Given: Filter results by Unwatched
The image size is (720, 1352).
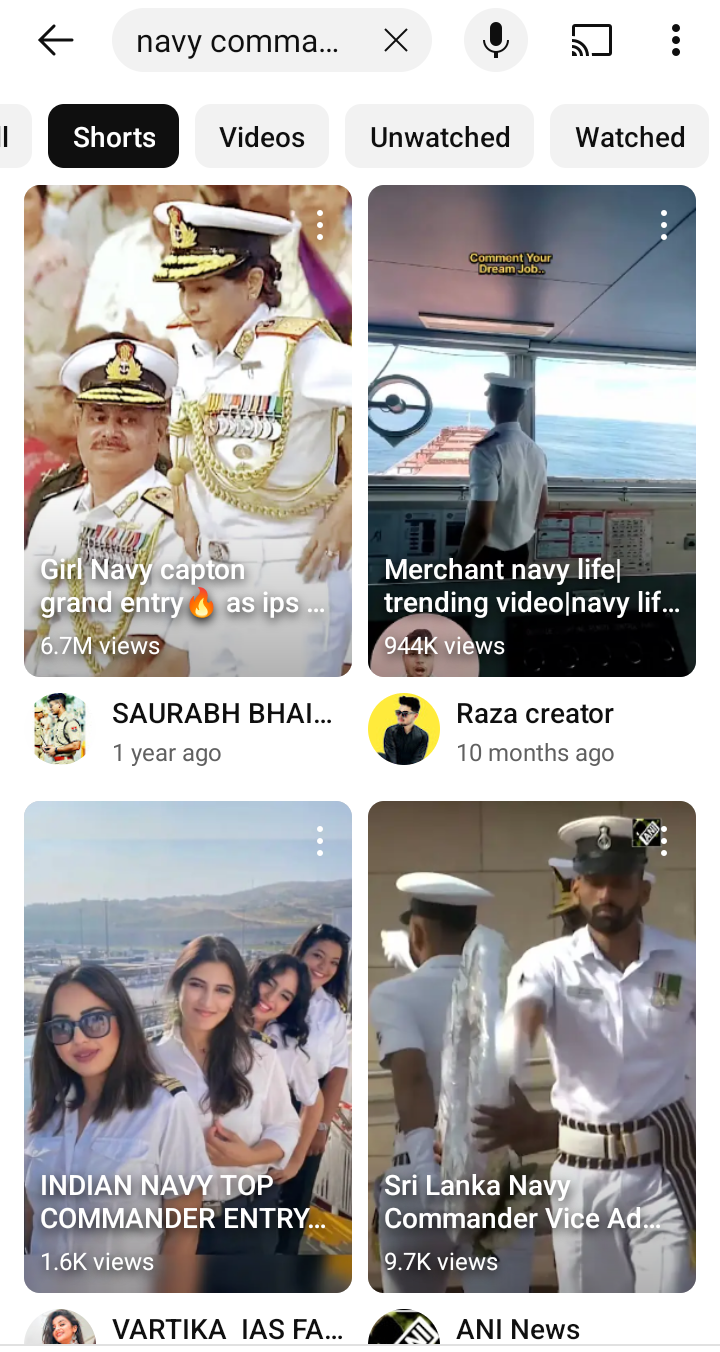Looking at the screenshot, I should click(x=440, y=136).
